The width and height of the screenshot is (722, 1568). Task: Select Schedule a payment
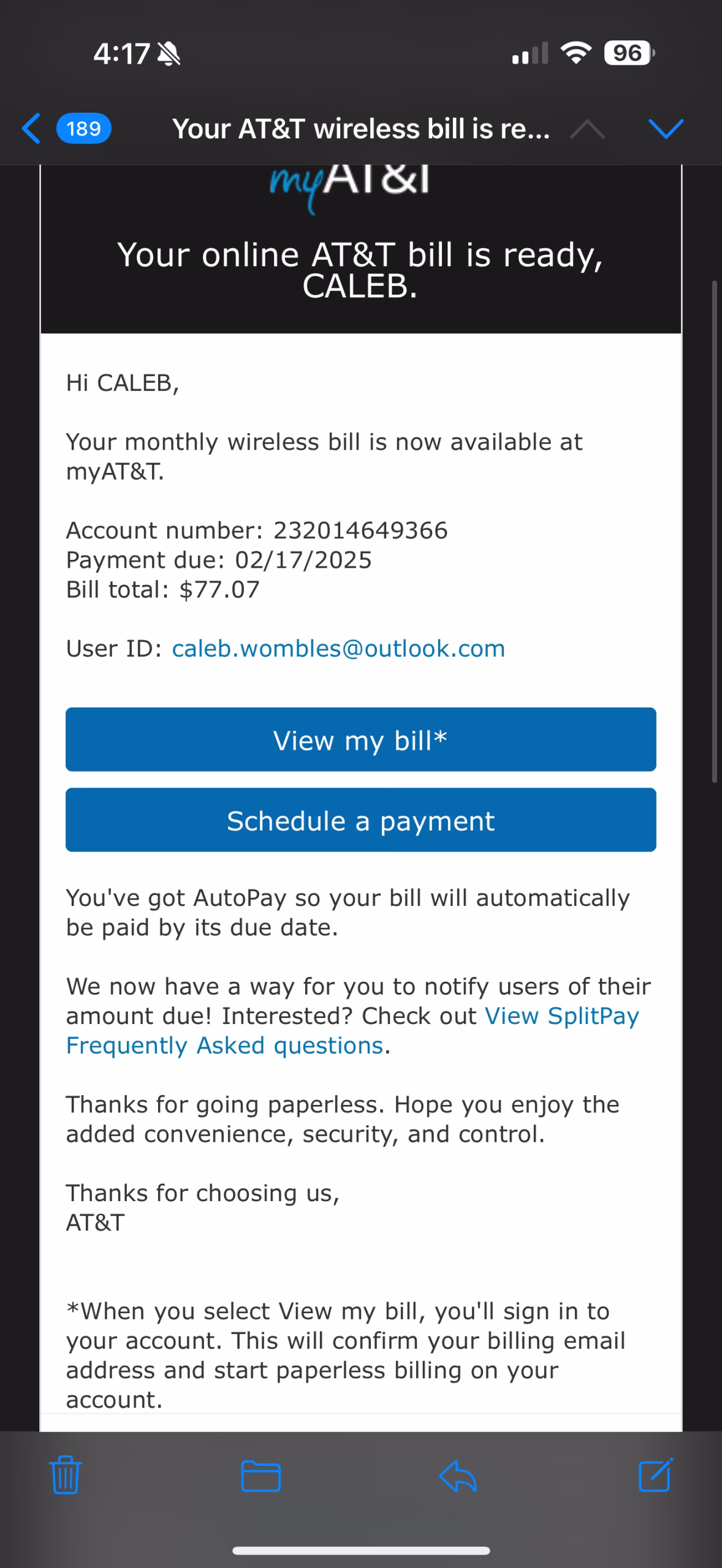click(360, 820)
